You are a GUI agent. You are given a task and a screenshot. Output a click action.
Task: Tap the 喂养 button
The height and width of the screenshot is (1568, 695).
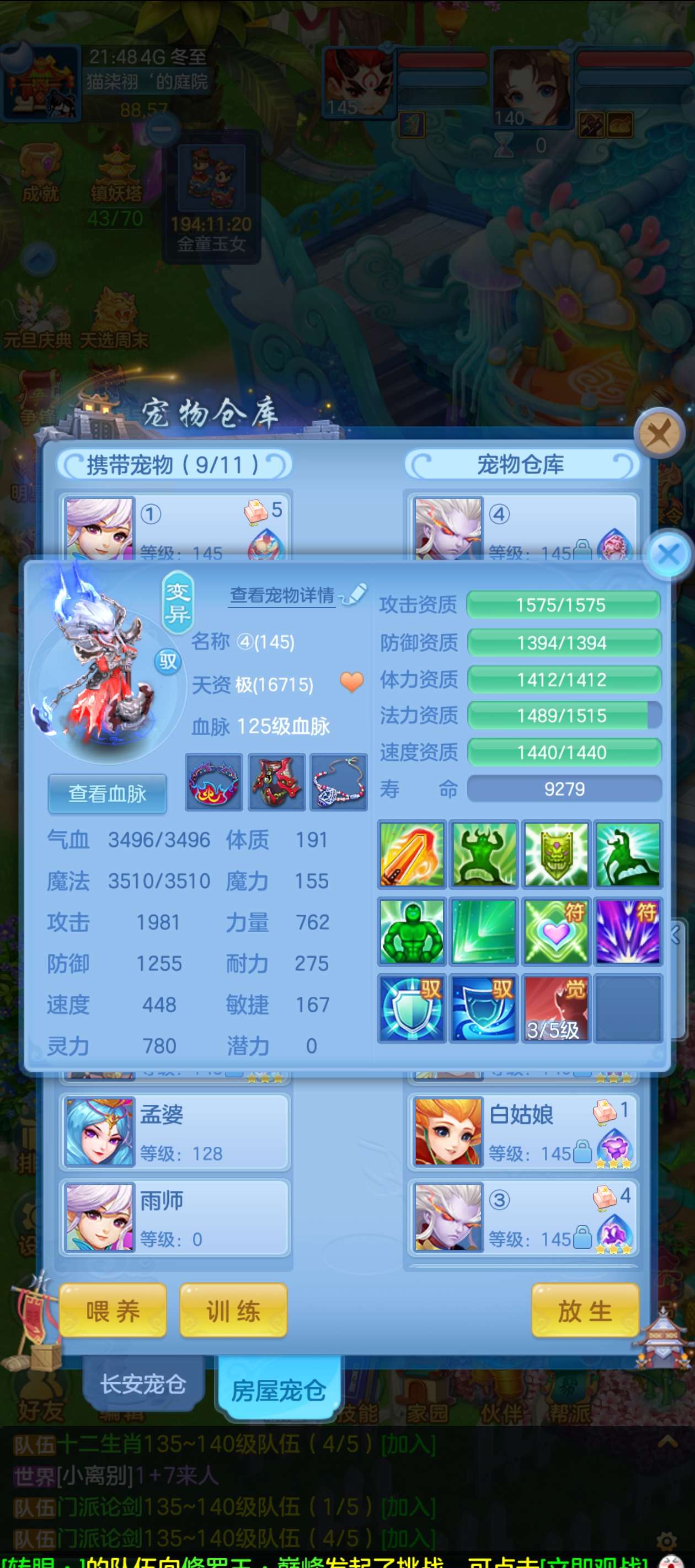tap(113, 1311)
